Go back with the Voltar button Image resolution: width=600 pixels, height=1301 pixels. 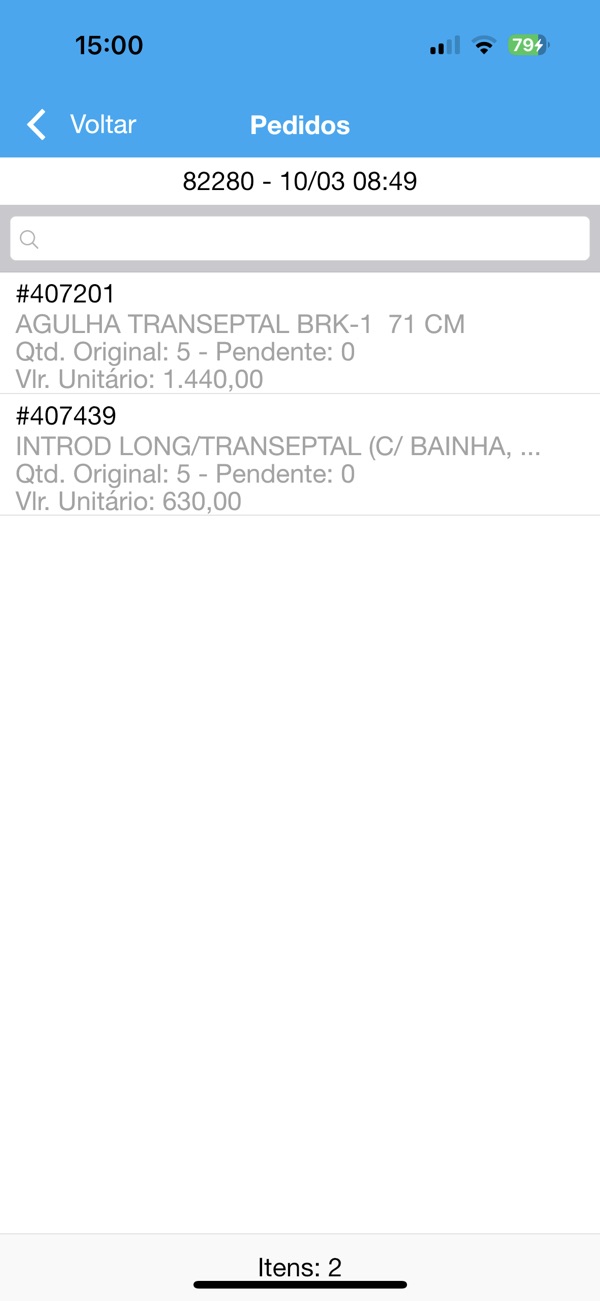[x=82, y=125]
